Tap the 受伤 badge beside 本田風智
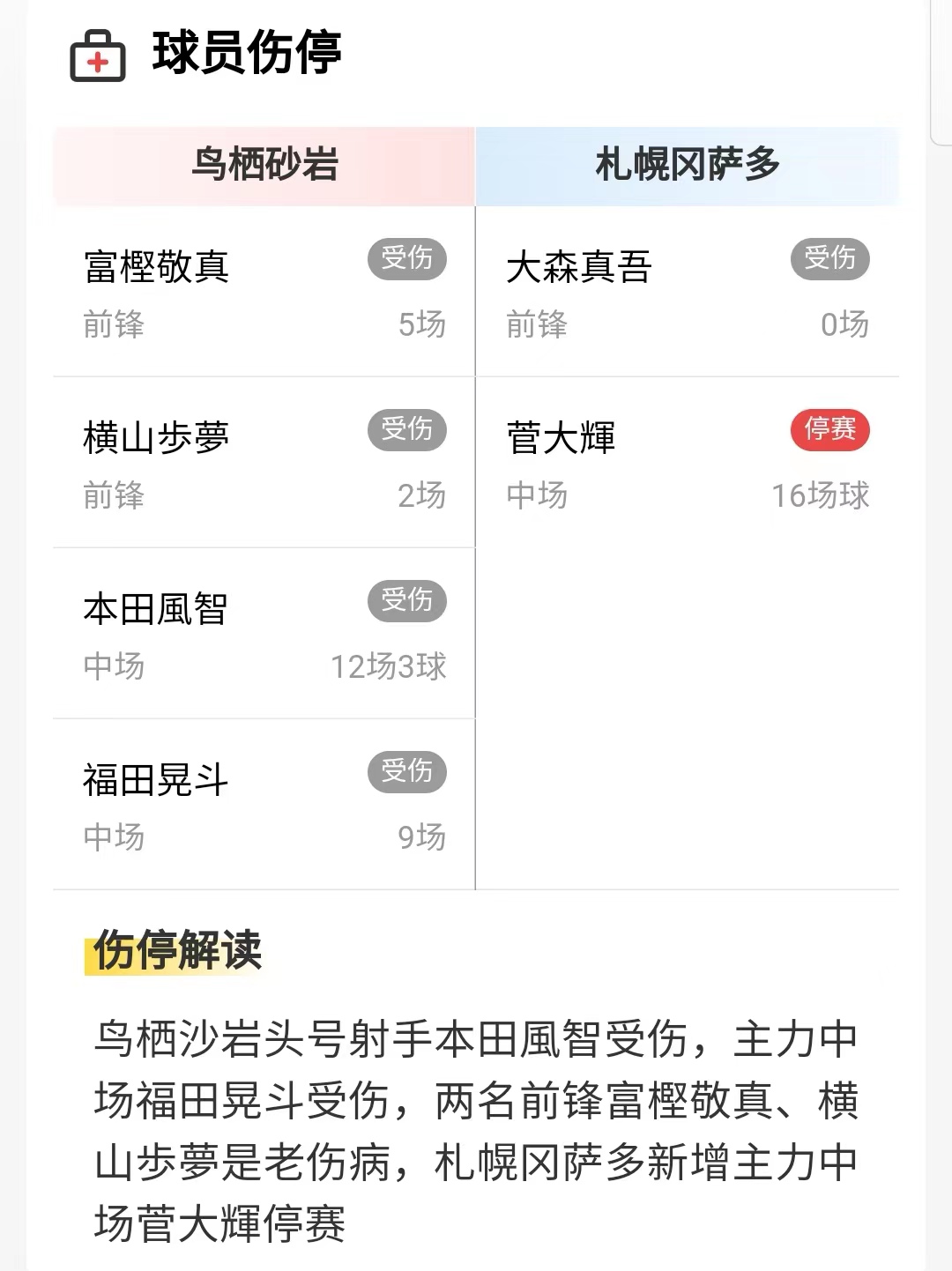This screenshot has width=952, height=1271. tap(408, 601)
